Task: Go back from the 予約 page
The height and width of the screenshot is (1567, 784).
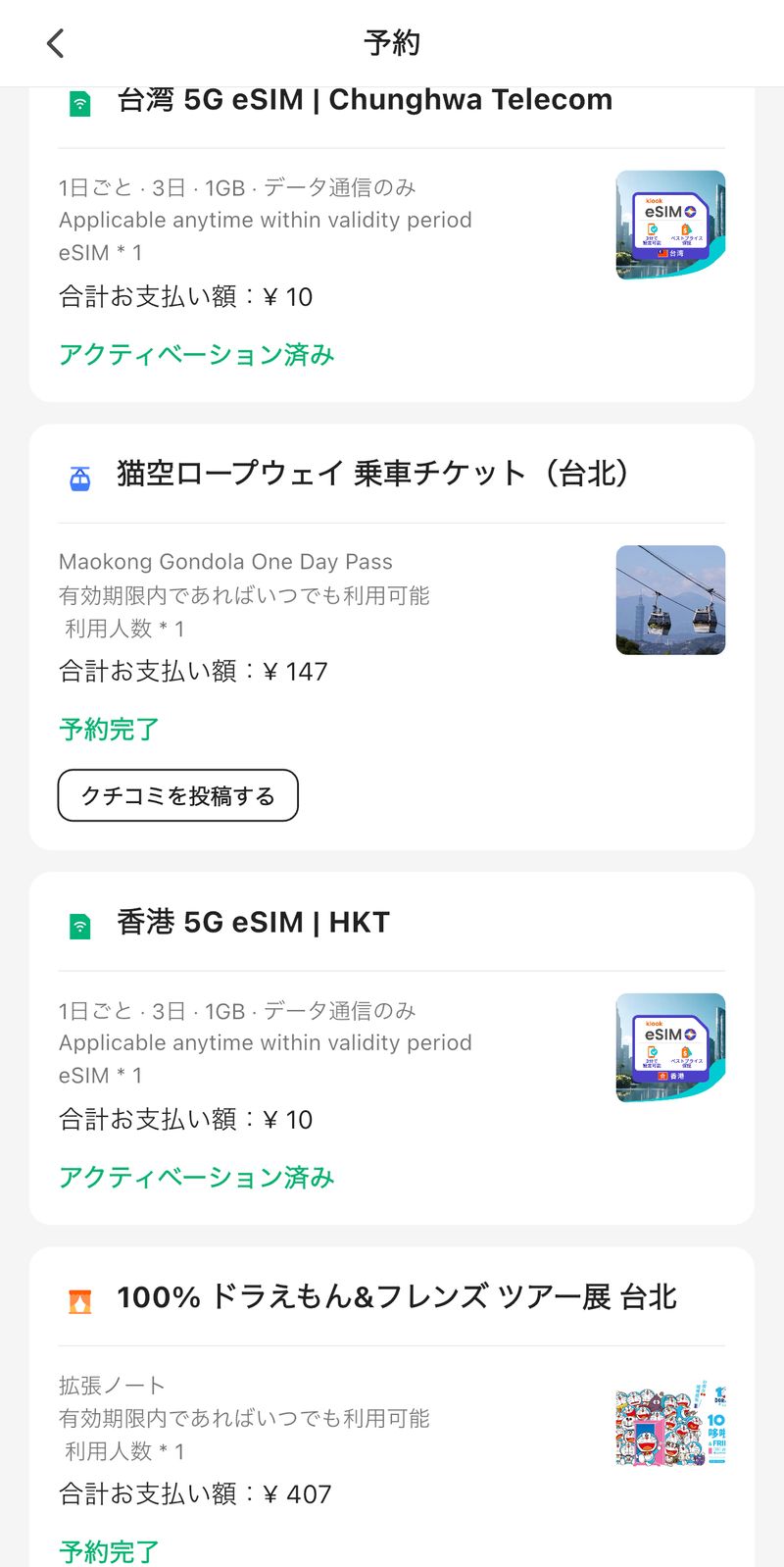Action: click(56, 43)
